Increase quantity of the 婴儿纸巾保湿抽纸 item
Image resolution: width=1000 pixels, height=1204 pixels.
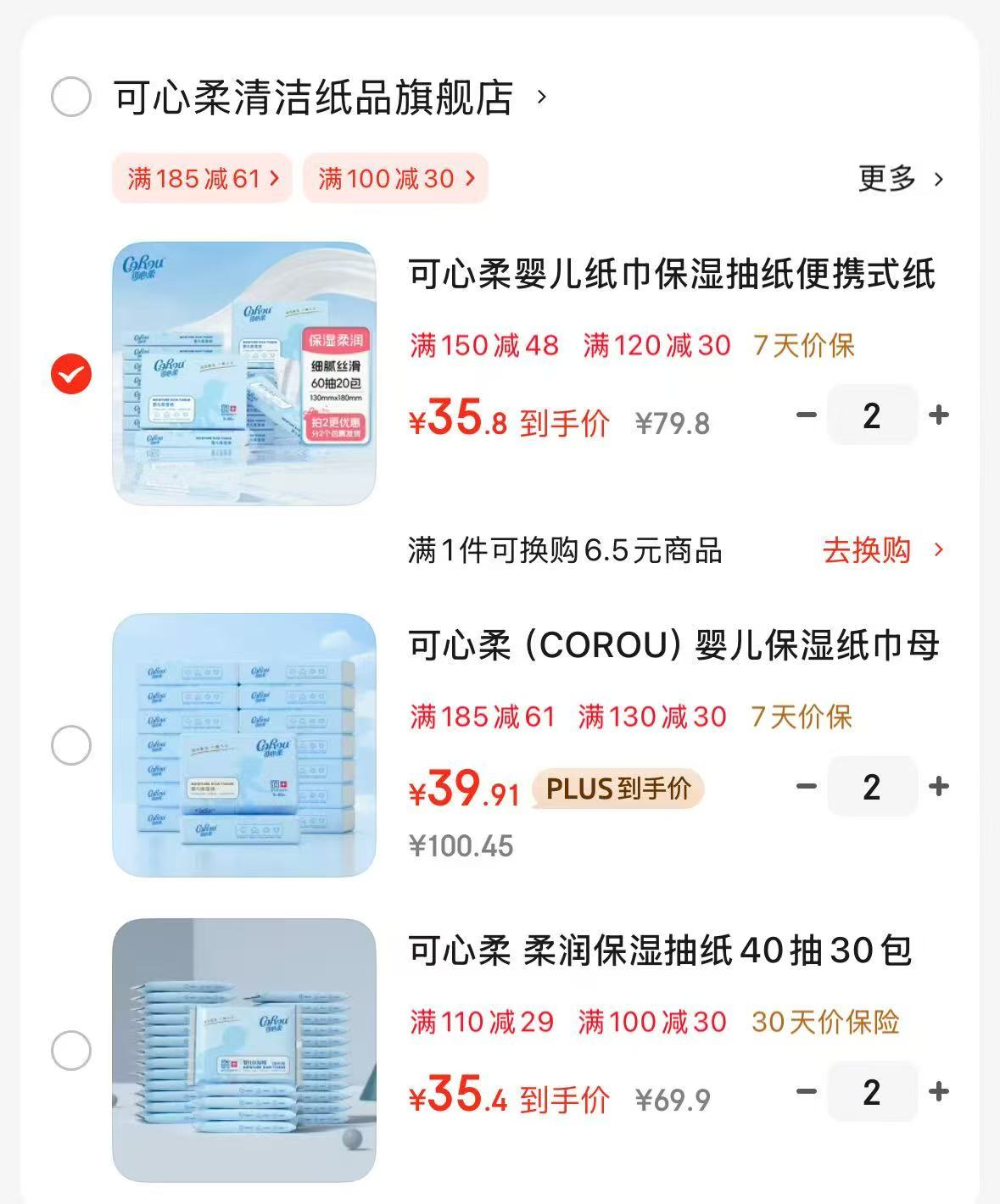click(938, 415)
